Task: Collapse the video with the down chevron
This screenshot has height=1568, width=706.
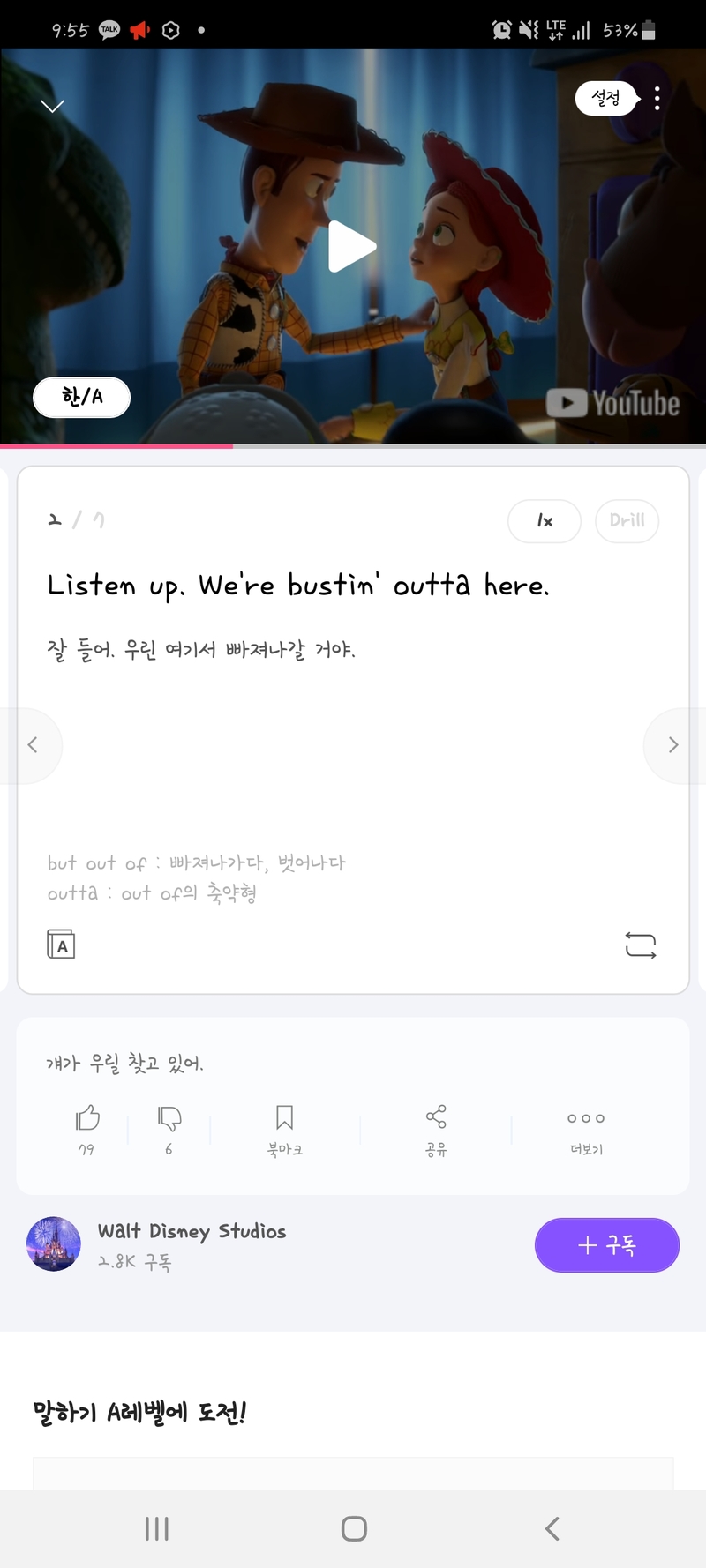Action: pos(53,106)
